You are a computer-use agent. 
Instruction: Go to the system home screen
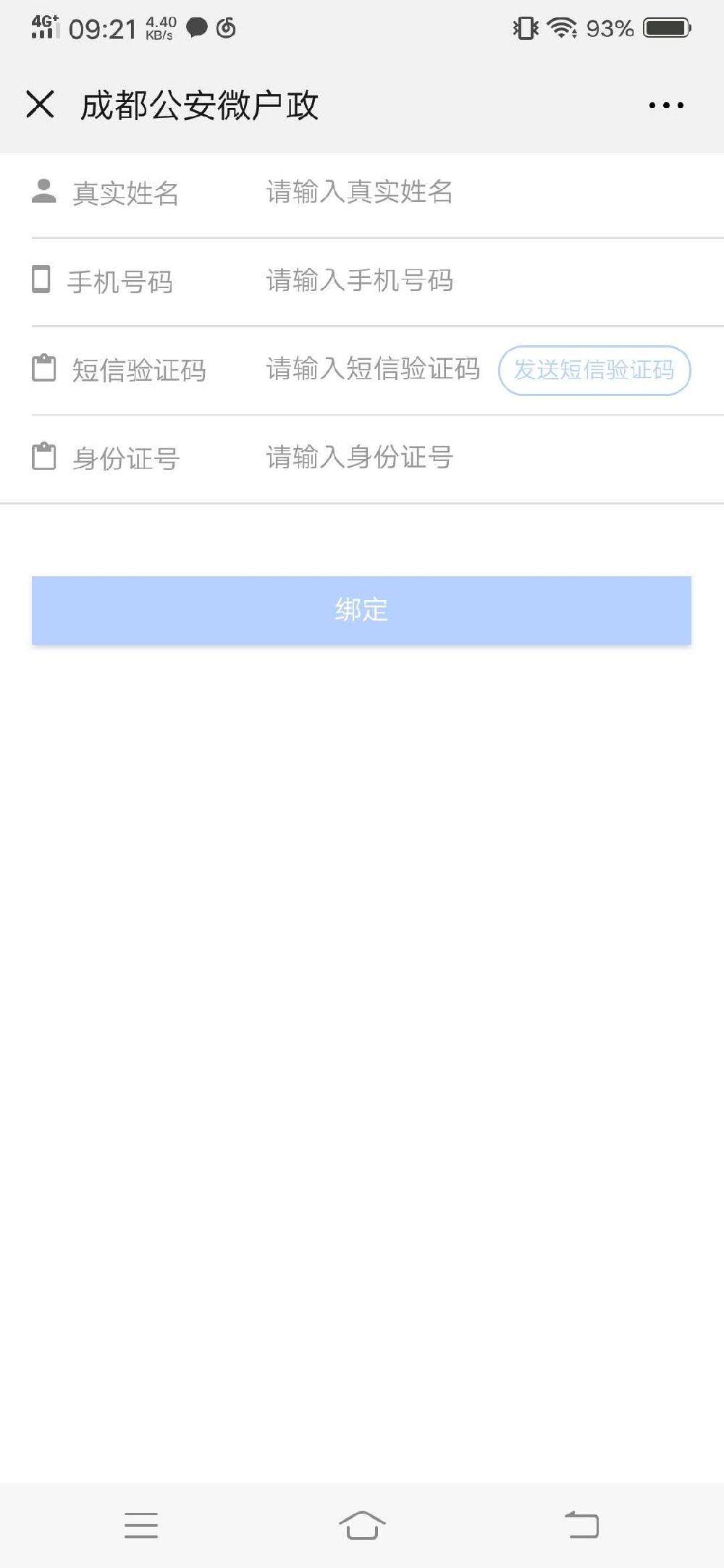(x=362, y=1525)
